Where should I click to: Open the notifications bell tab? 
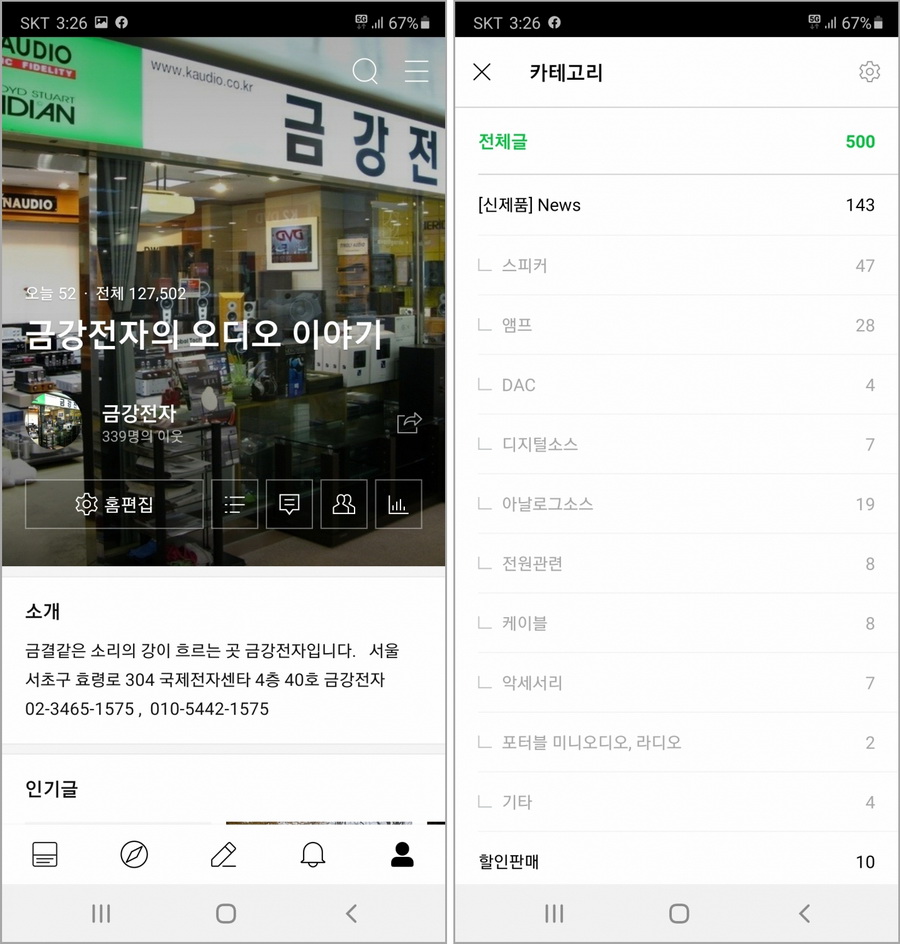click(313, 854)
